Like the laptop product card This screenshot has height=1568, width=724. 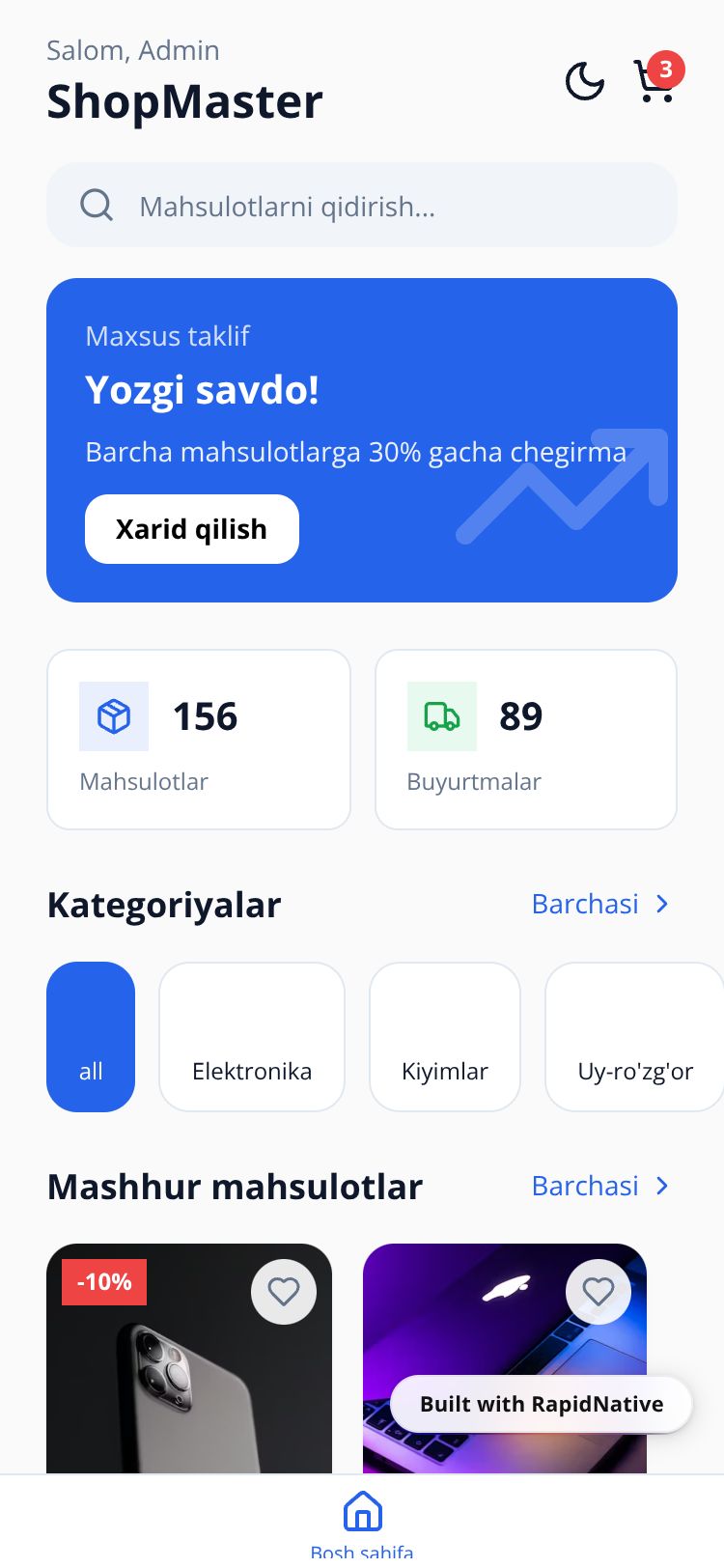599,1292
